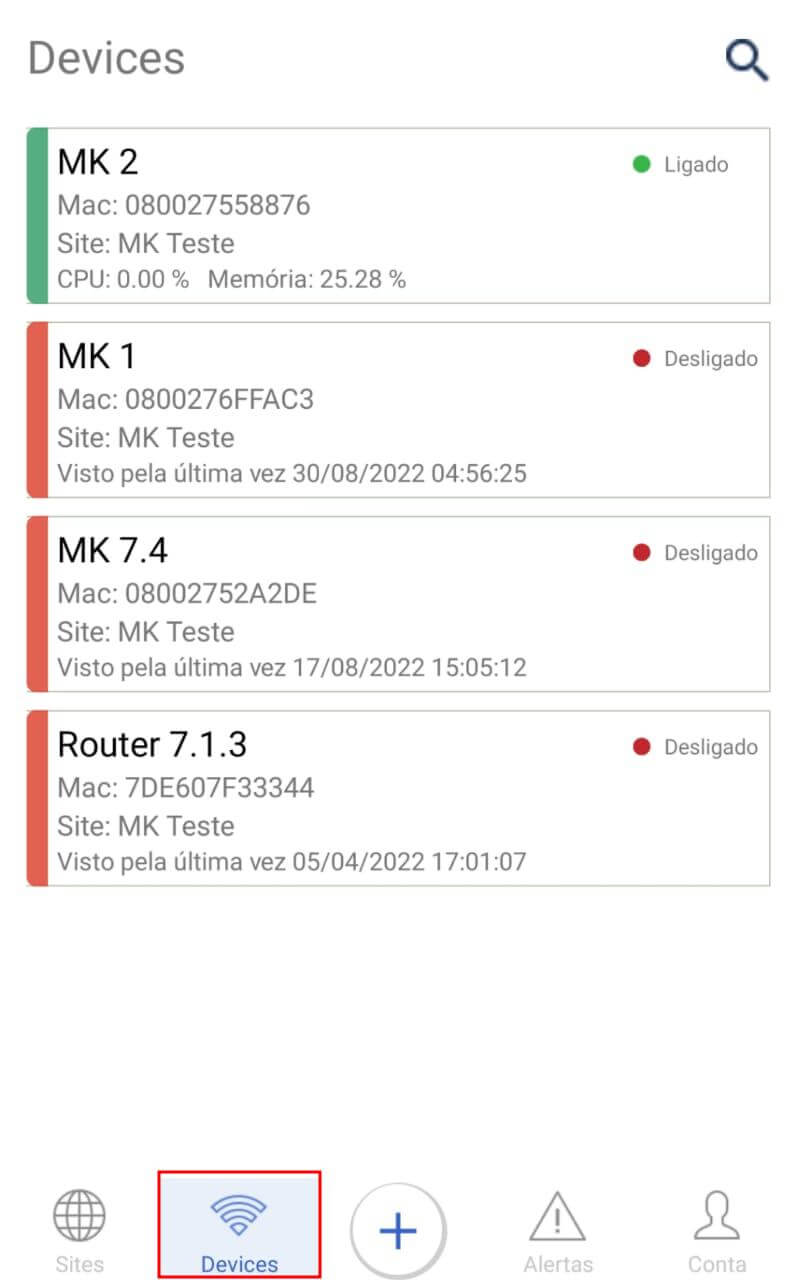Open Conta using the person icon
Screen dimensions: 797x1280
(x=716, y=1213)
